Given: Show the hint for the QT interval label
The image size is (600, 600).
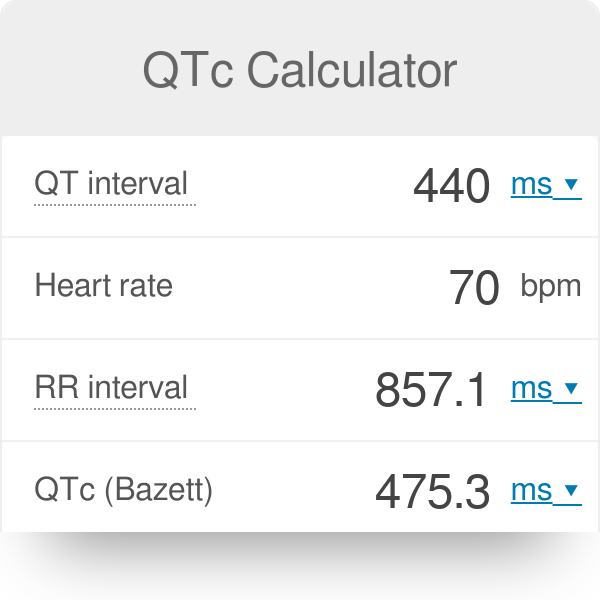Looking at the screenshot, I should point(111,184).
